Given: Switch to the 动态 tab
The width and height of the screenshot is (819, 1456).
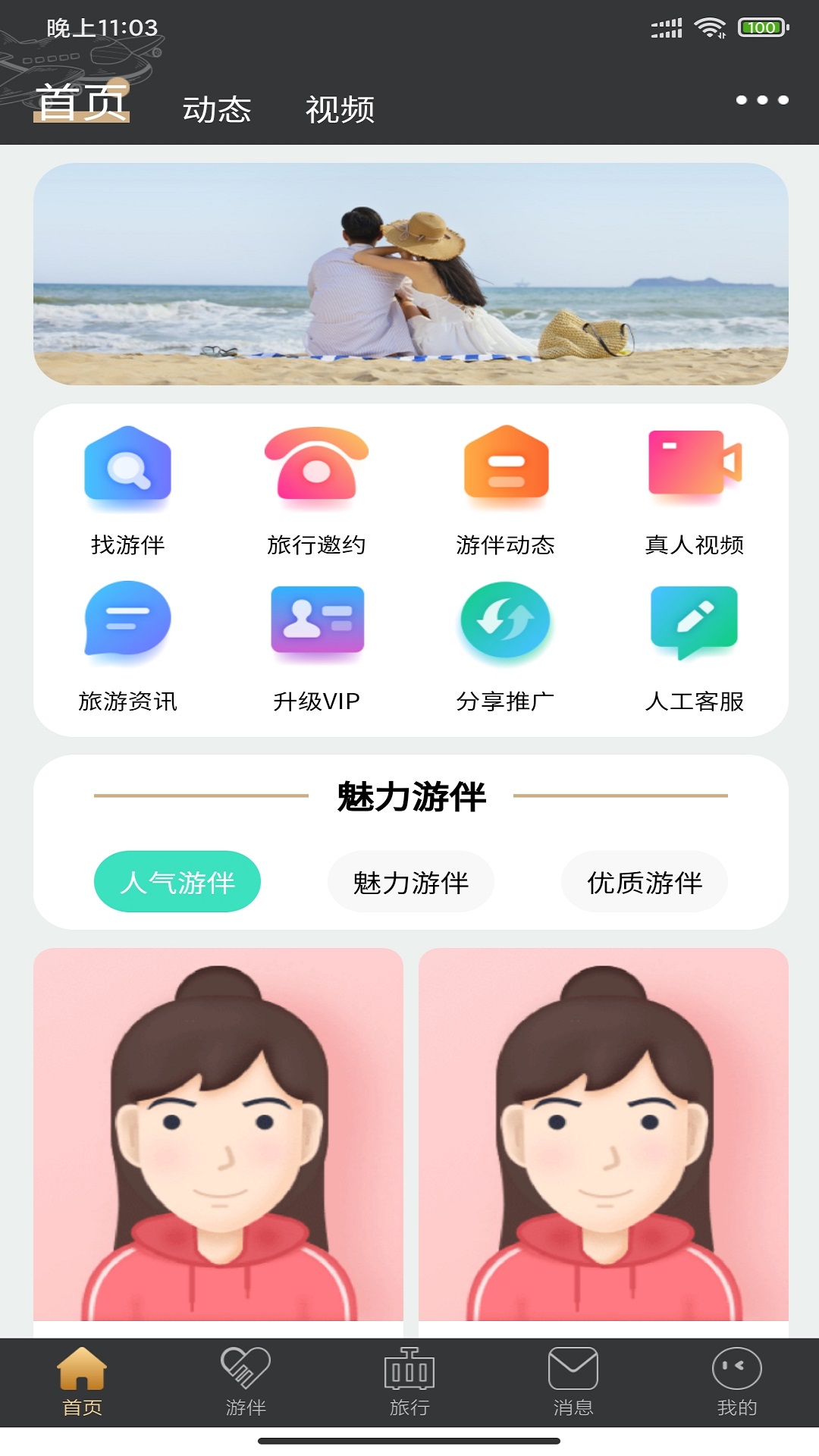Looking at the screenshot, I should tap(217, 108).
